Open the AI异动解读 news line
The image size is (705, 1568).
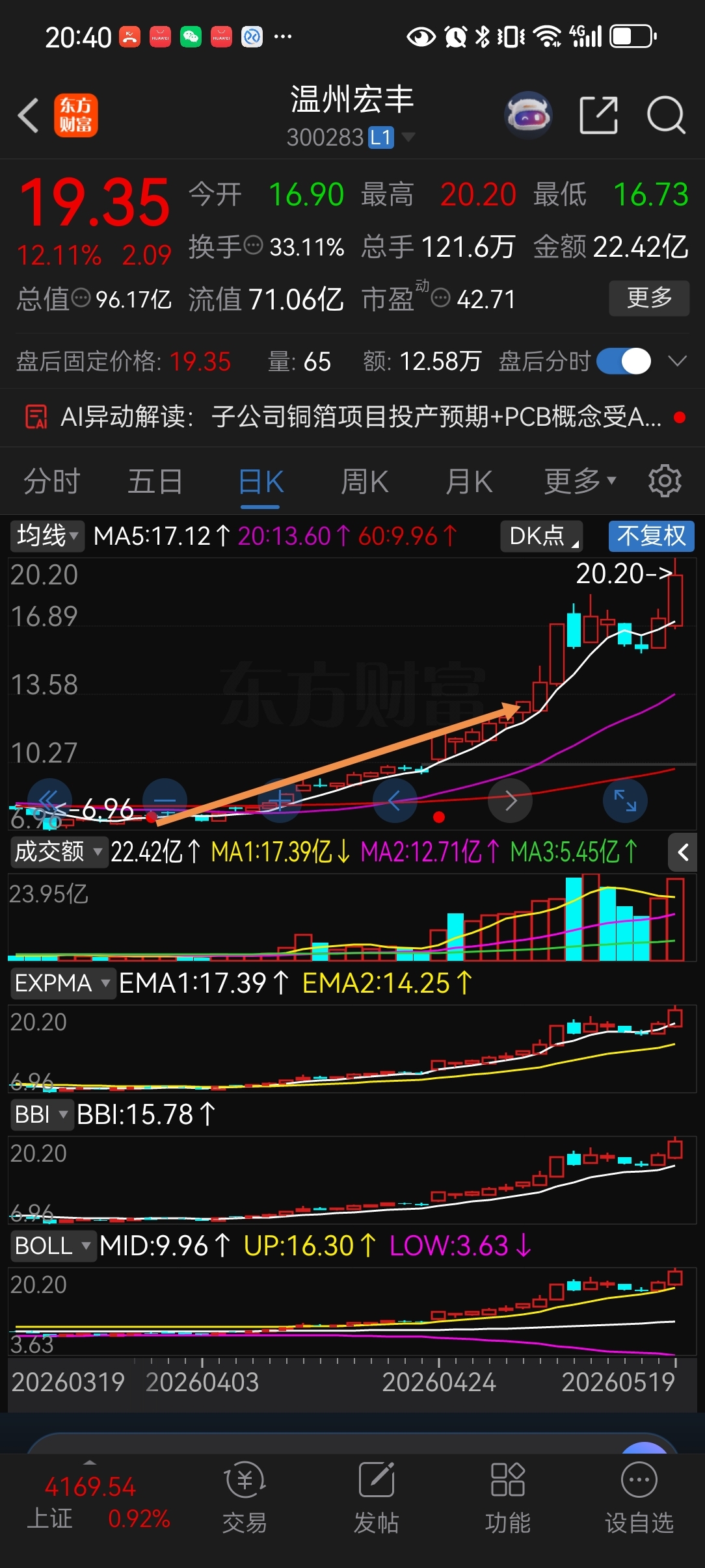coord(352,417)
